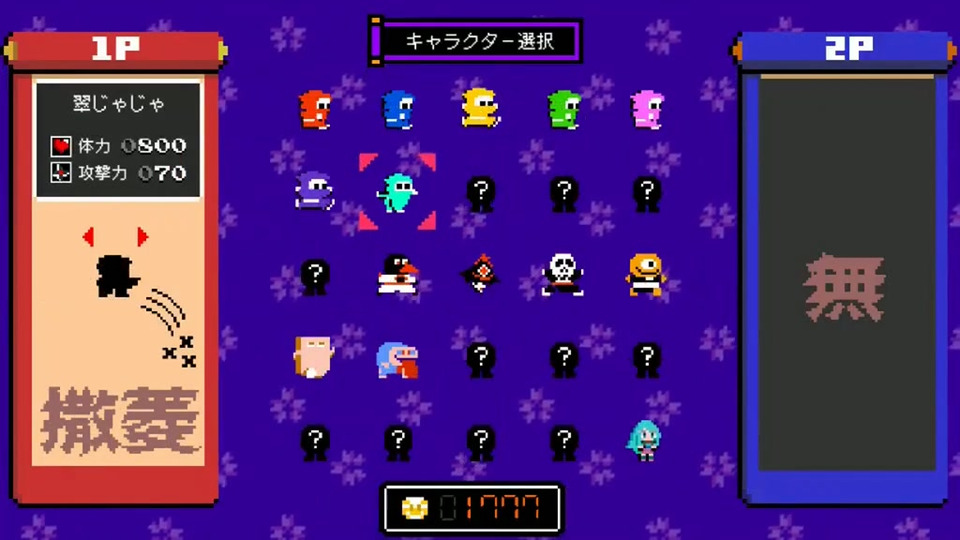Tap the left red arrow in 1P panel
This screenshot has width=960, height=540.
coord(89,237)
